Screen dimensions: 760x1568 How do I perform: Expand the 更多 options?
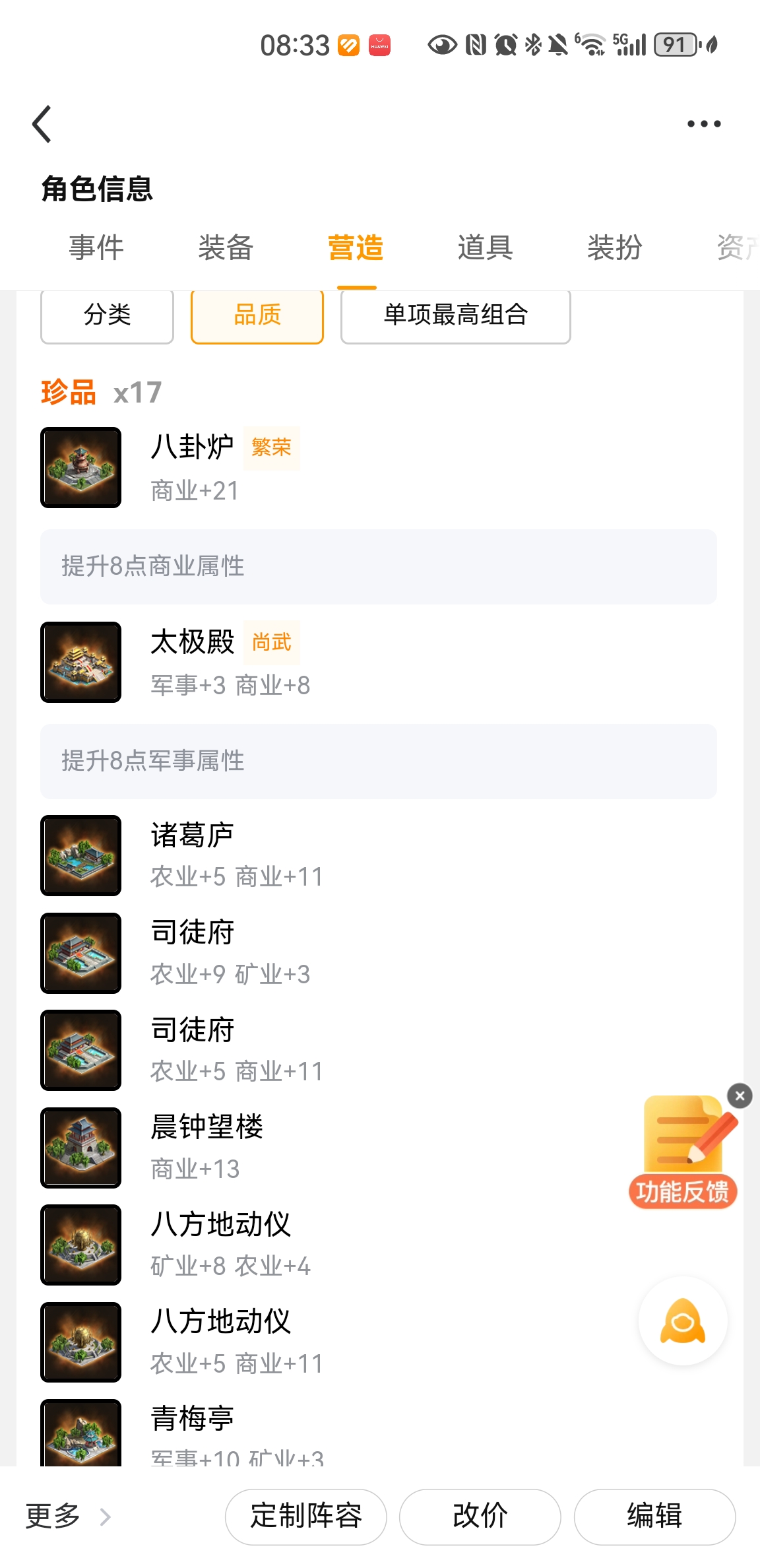point(67,1517)
